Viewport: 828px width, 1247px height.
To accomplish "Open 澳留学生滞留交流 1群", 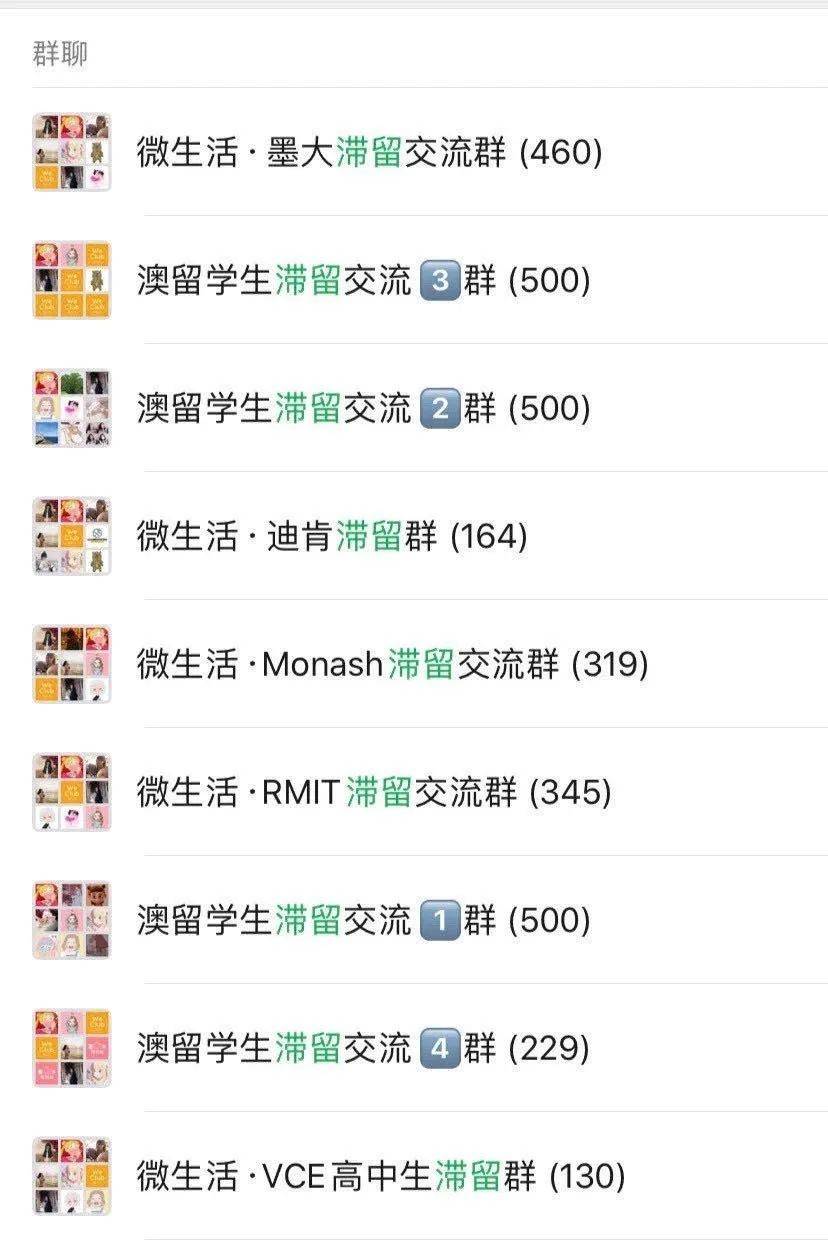I will tap(364, 921).
